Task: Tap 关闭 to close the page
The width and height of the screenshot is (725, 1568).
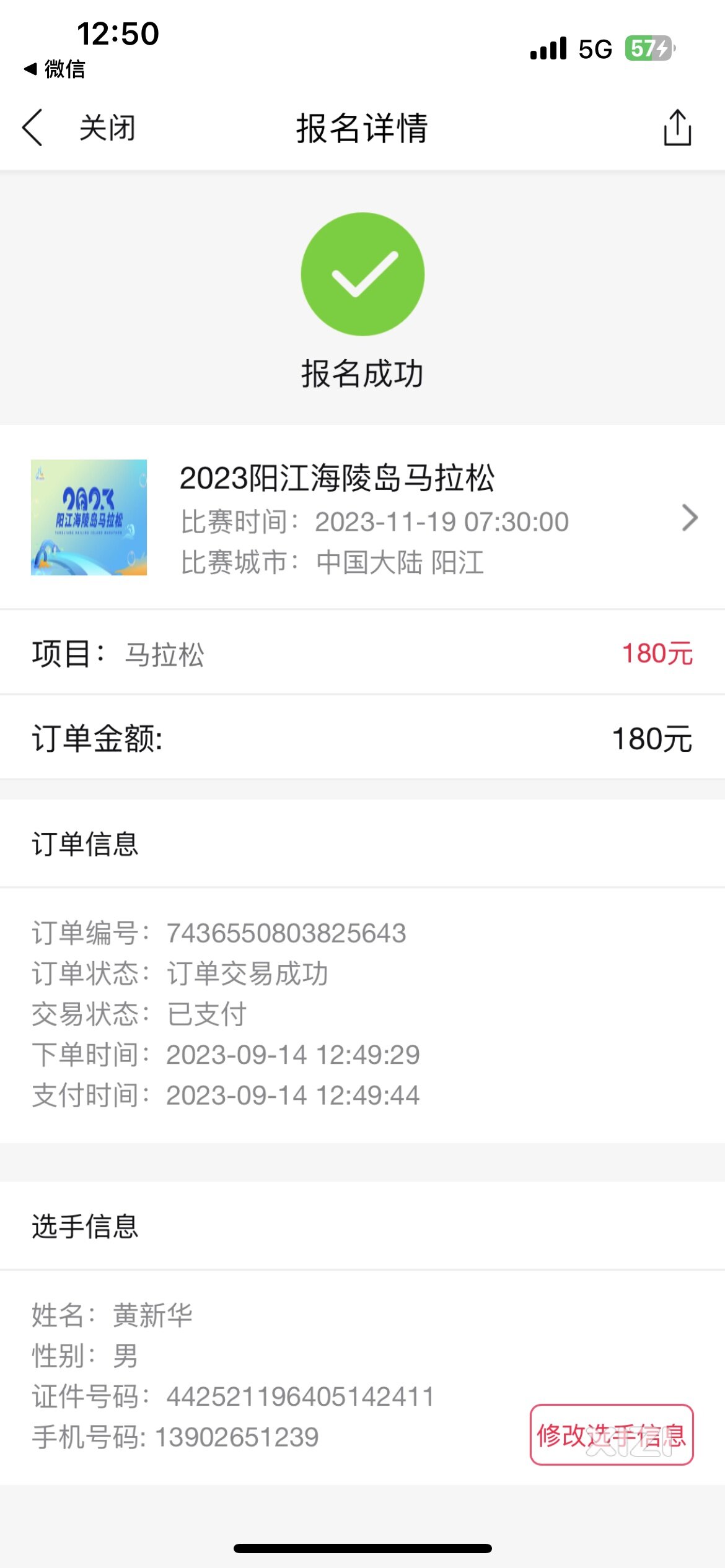Action: tap(107, 128)
